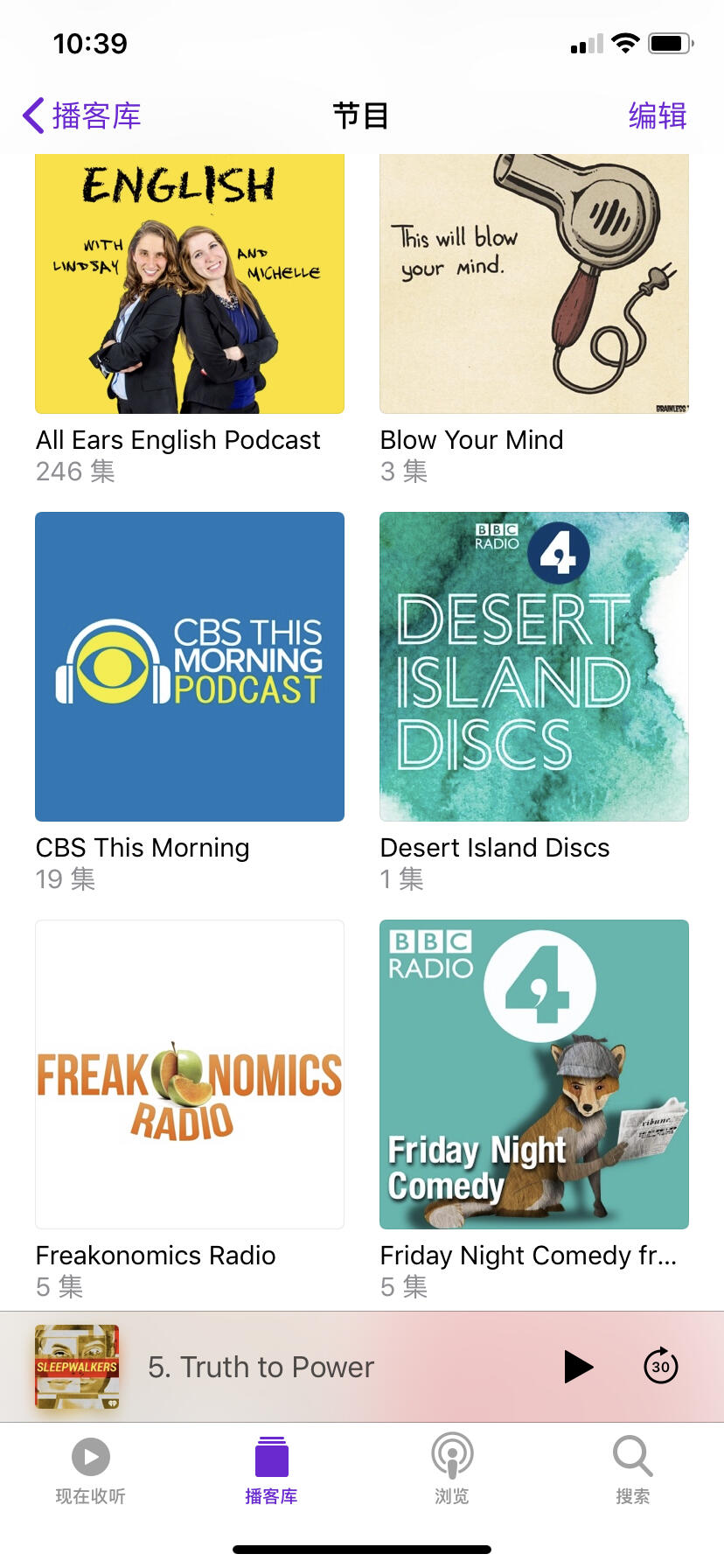
Task: Play the episode Truth to Power
Action: tap(577, 1367)
